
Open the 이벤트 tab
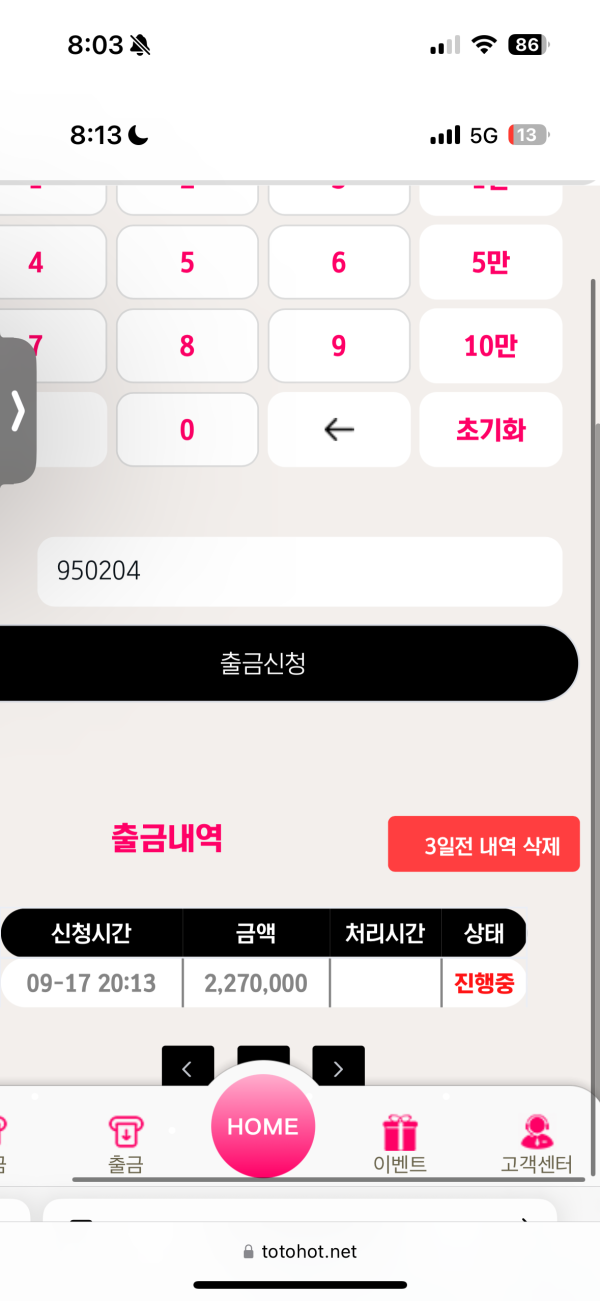tap(399, 1143)
